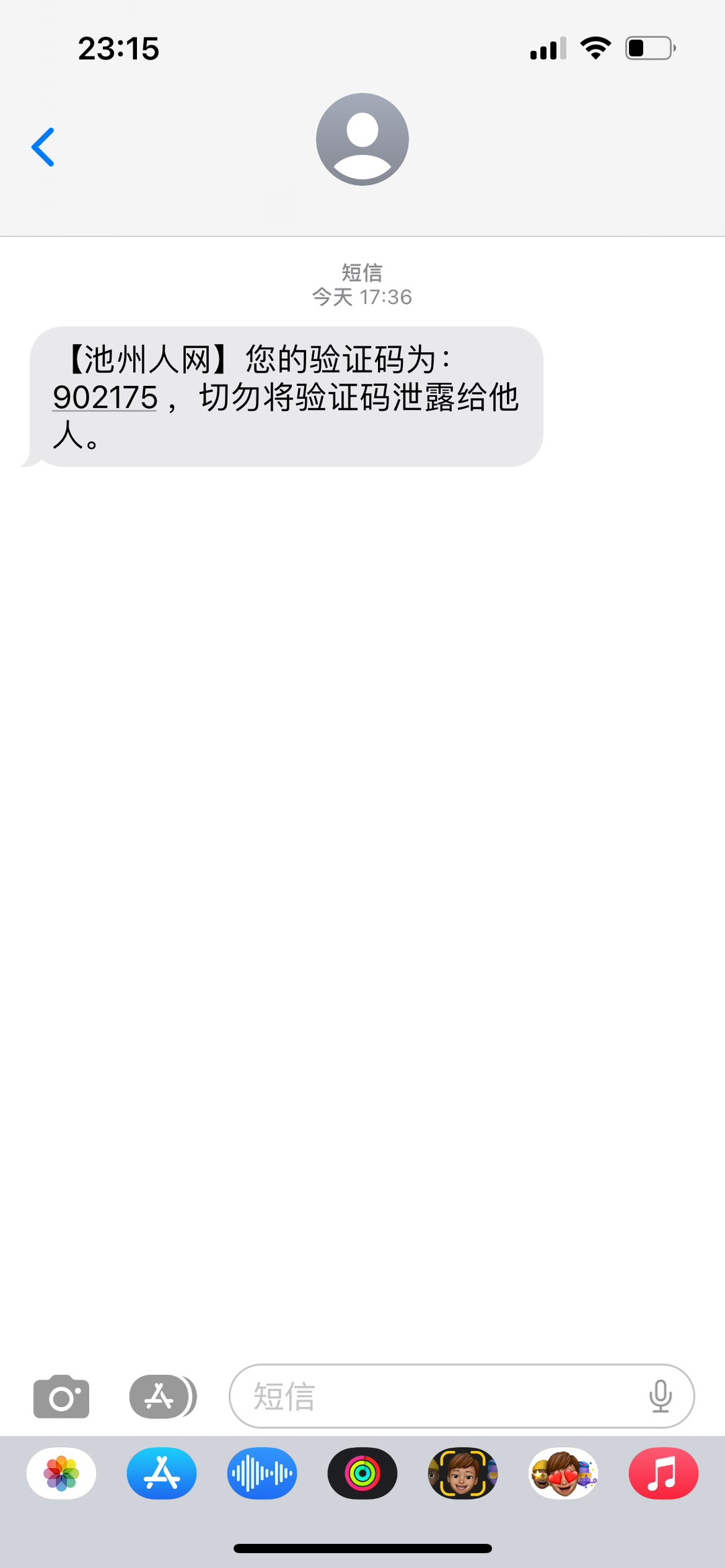
Task: Open the Memoji stickers app
Action: pyautogui.click(x=563, y=1474)
